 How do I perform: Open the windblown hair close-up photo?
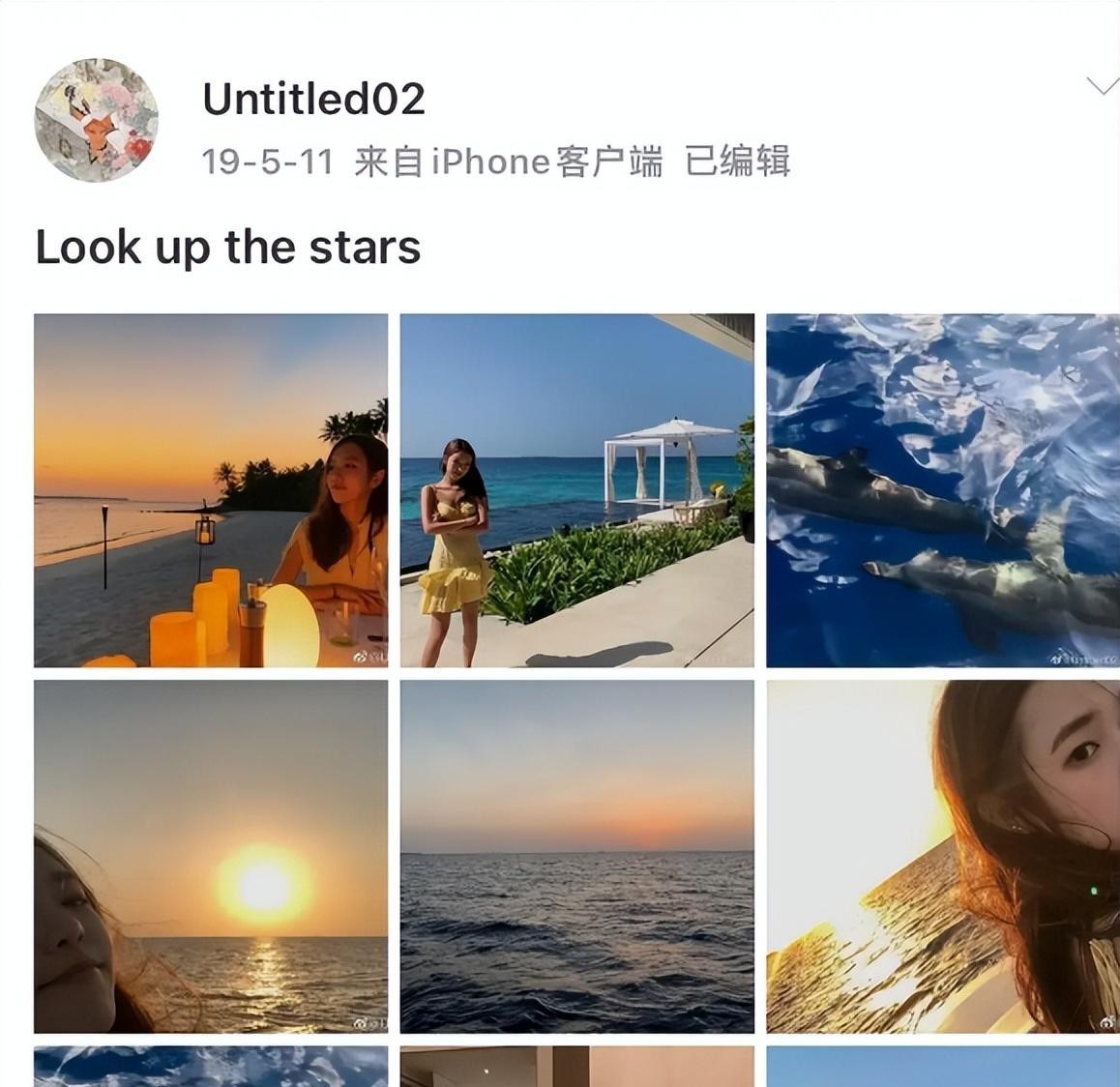click(942, 856)
